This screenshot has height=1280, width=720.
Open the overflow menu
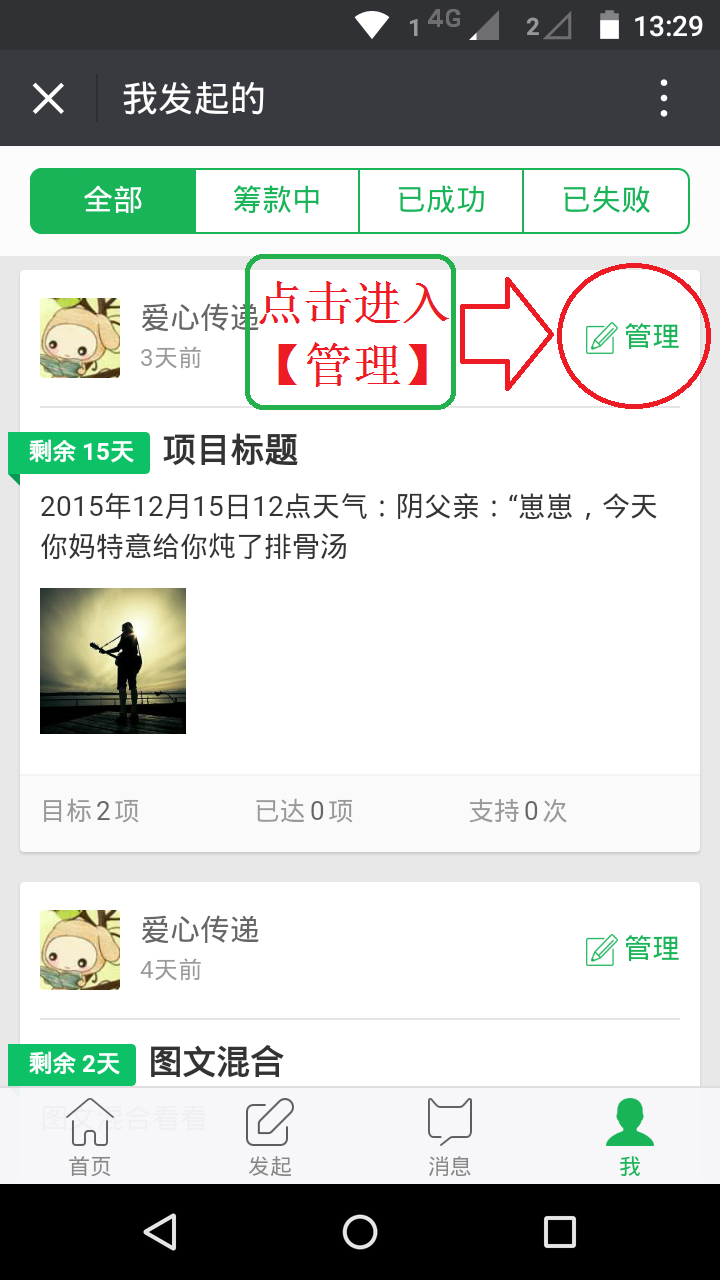tap(664, 99)
